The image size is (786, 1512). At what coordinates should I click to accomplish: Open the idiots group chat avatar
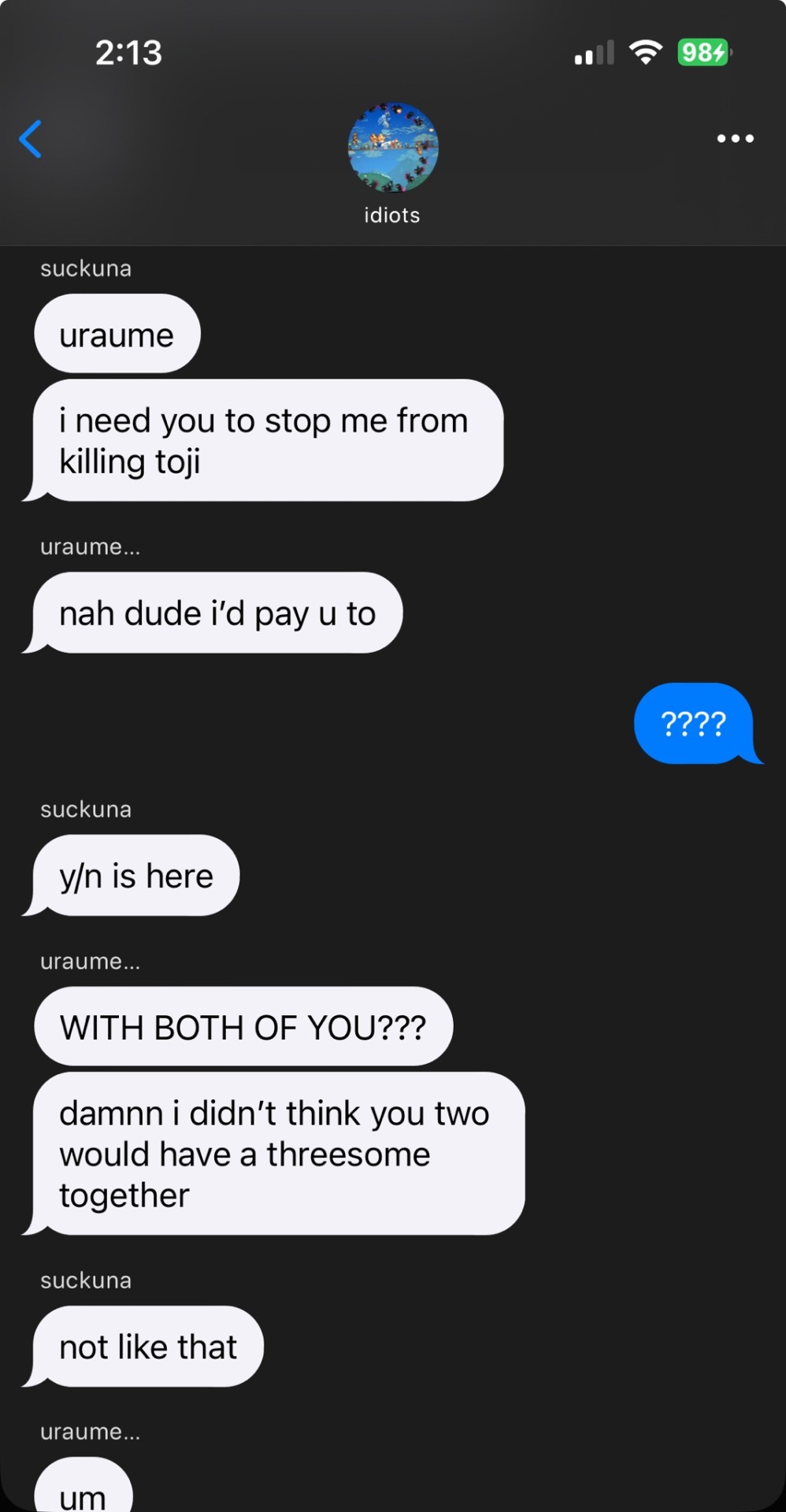coord(392,147)
